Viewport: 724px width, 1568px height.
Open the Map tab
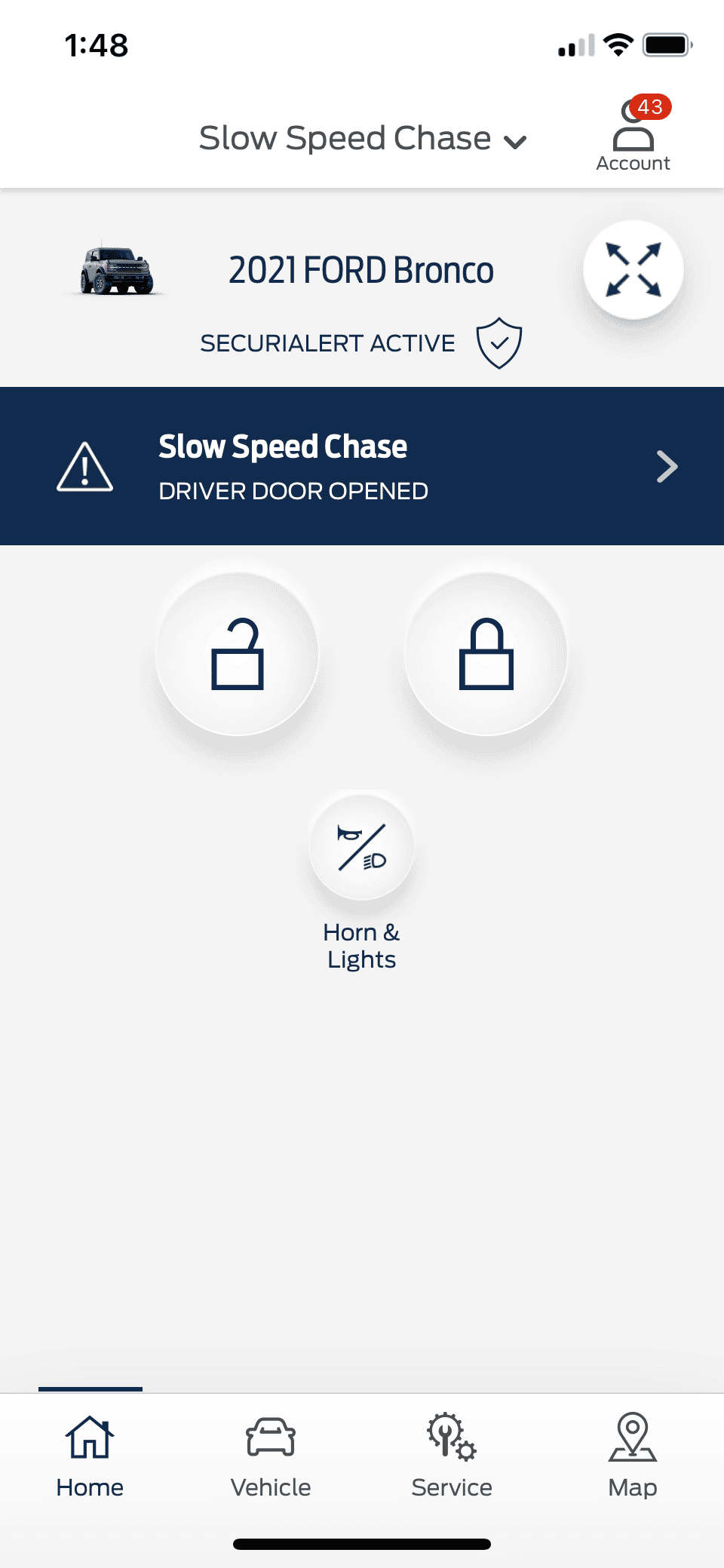tap(633, 1456)
